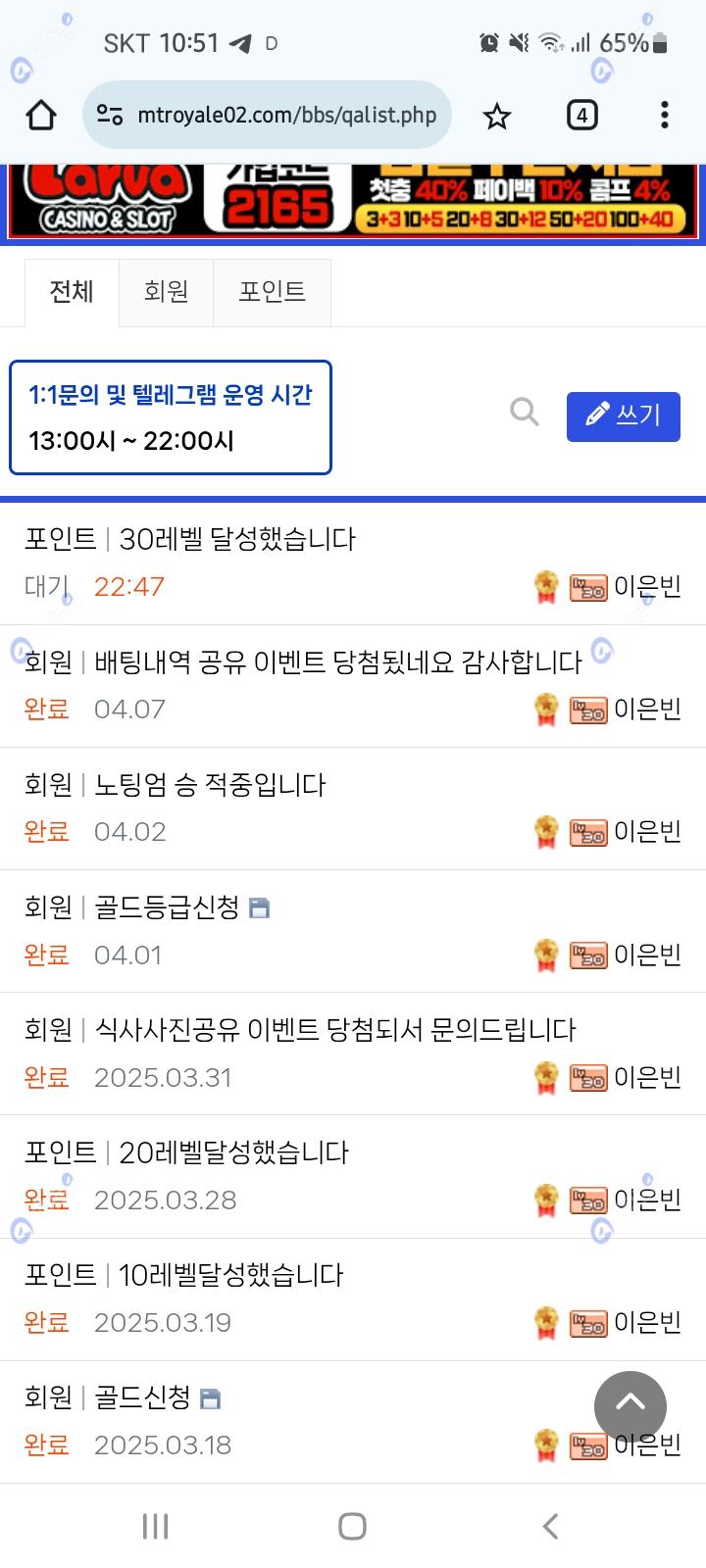Switch to the 전체 tab

[72, 292]
